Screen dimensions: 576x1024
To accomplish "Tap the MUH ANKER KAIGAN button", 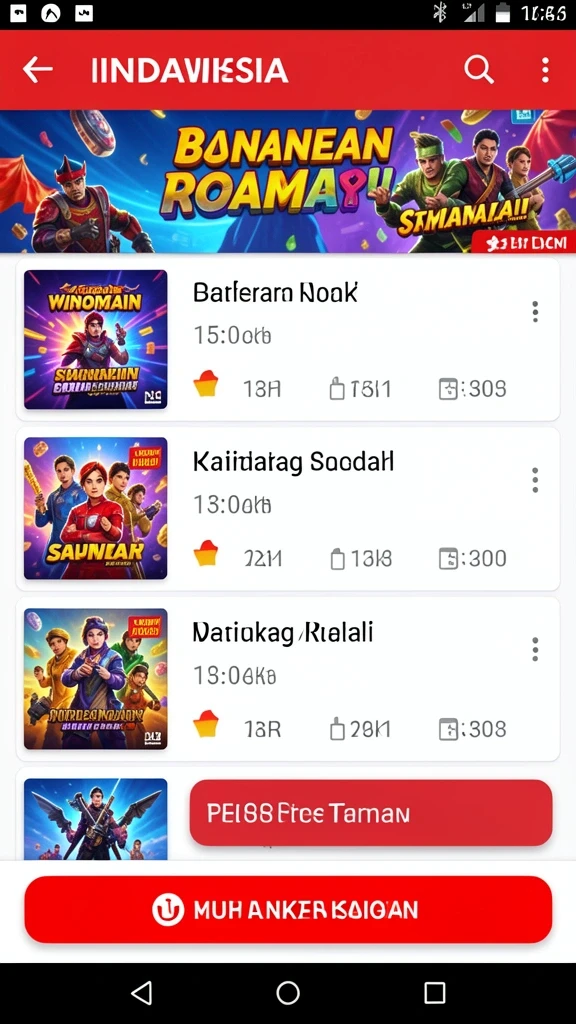I will 288,909.
